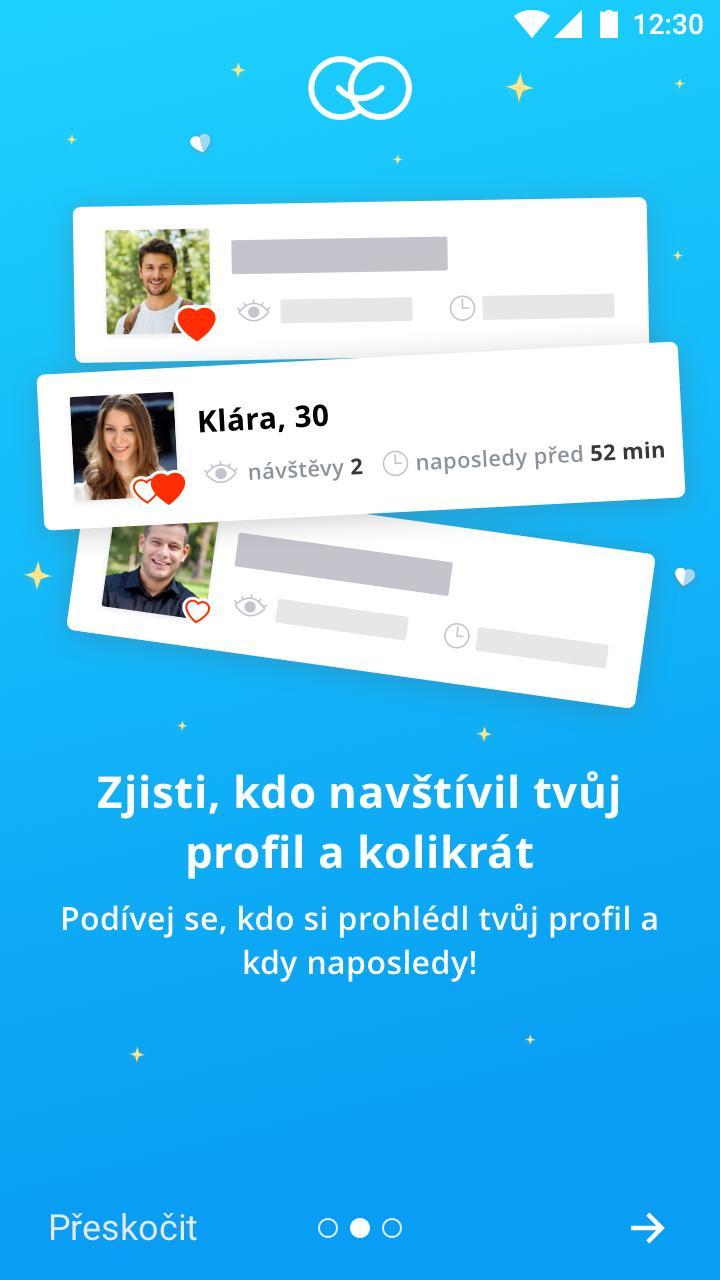720x1280 pixels.
Task: Tap Přeskočit to skip the introduction
Action: coord(124,1226)
